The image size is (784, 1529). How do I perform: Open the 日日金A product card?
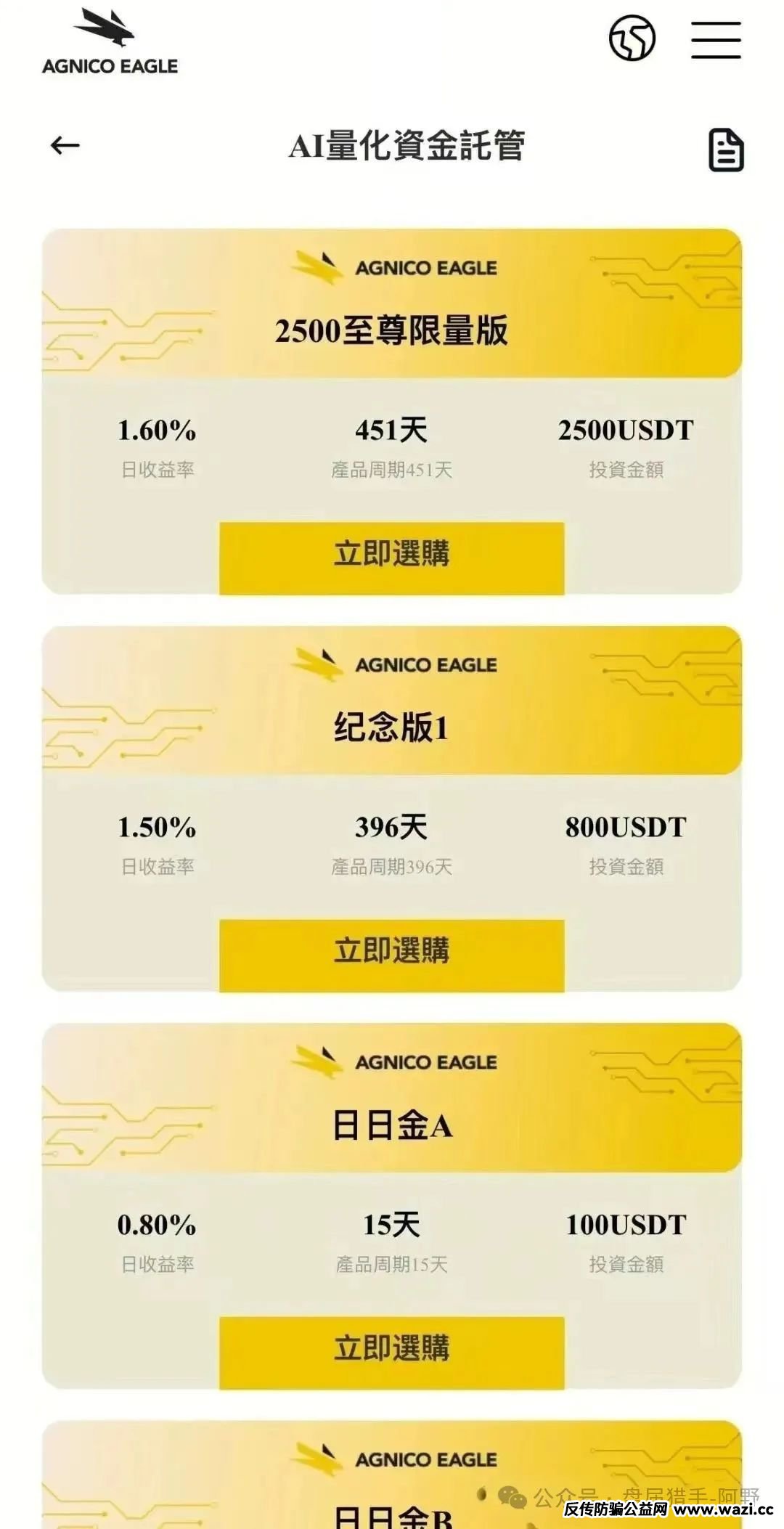391,1126
